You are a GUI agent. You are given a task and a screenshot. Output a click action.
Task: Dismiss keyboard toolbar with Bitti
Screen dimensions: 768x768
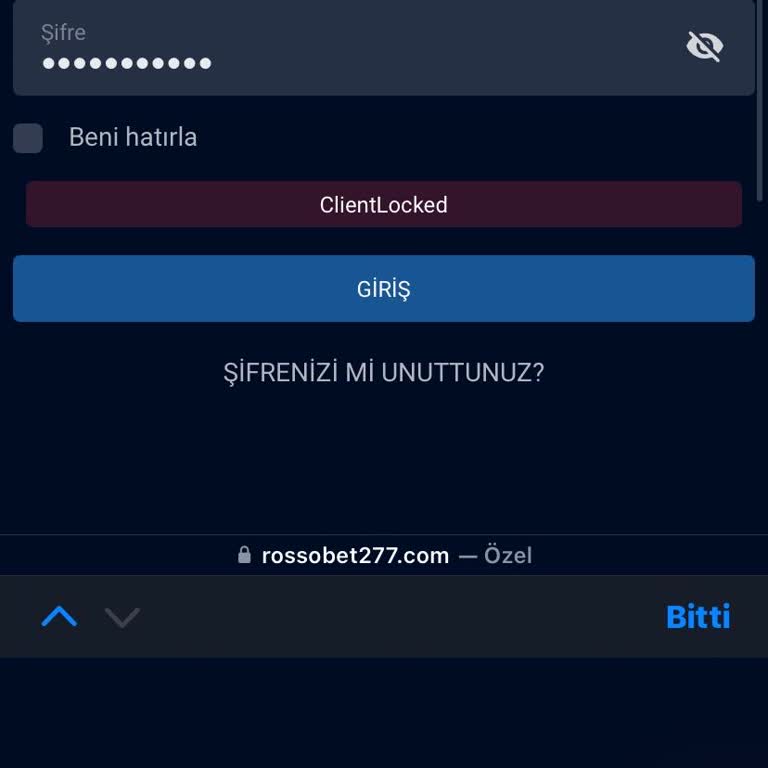[x=698, y=617]
